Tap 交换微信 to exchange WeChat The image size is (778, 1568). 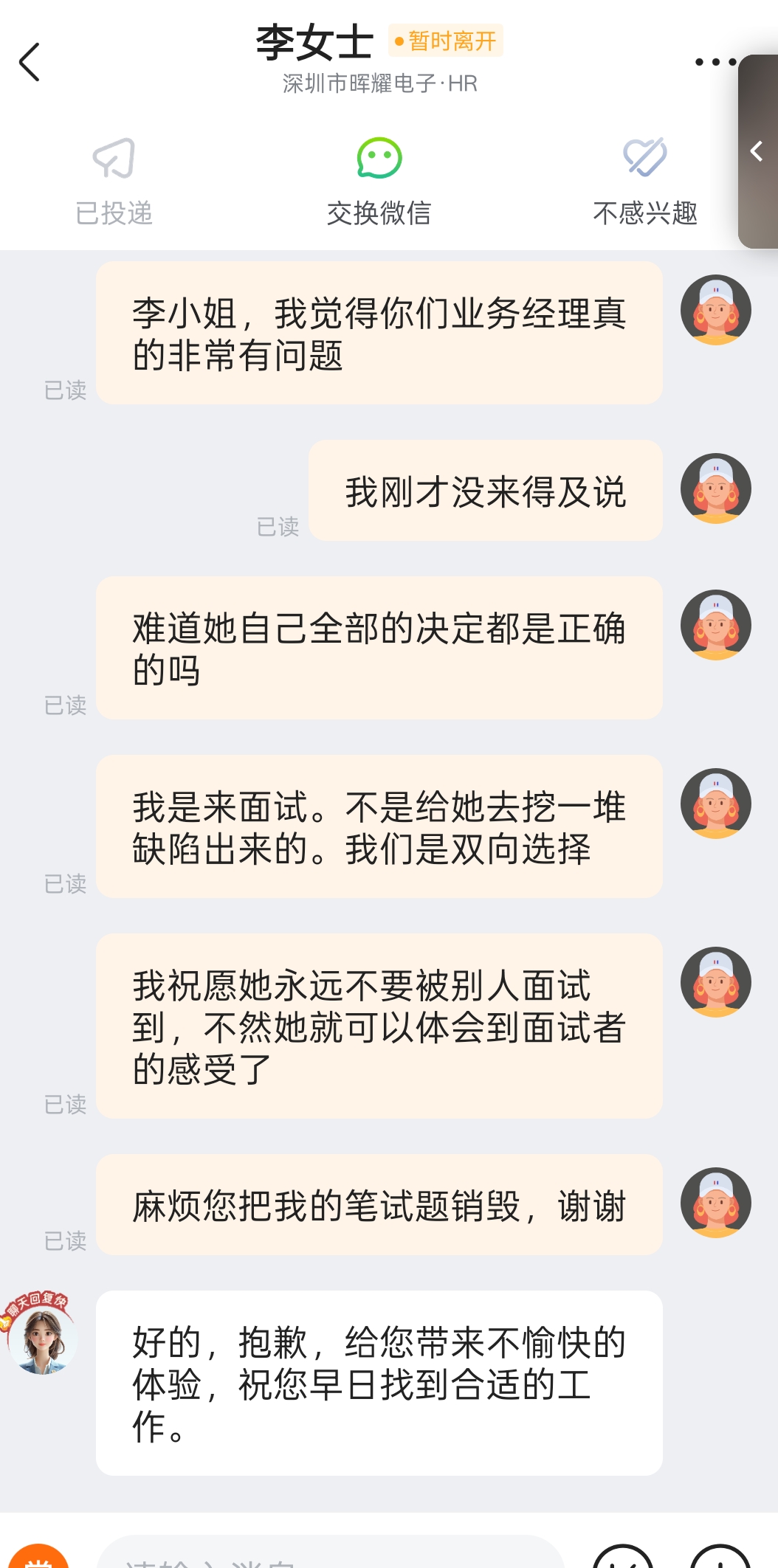379,181
